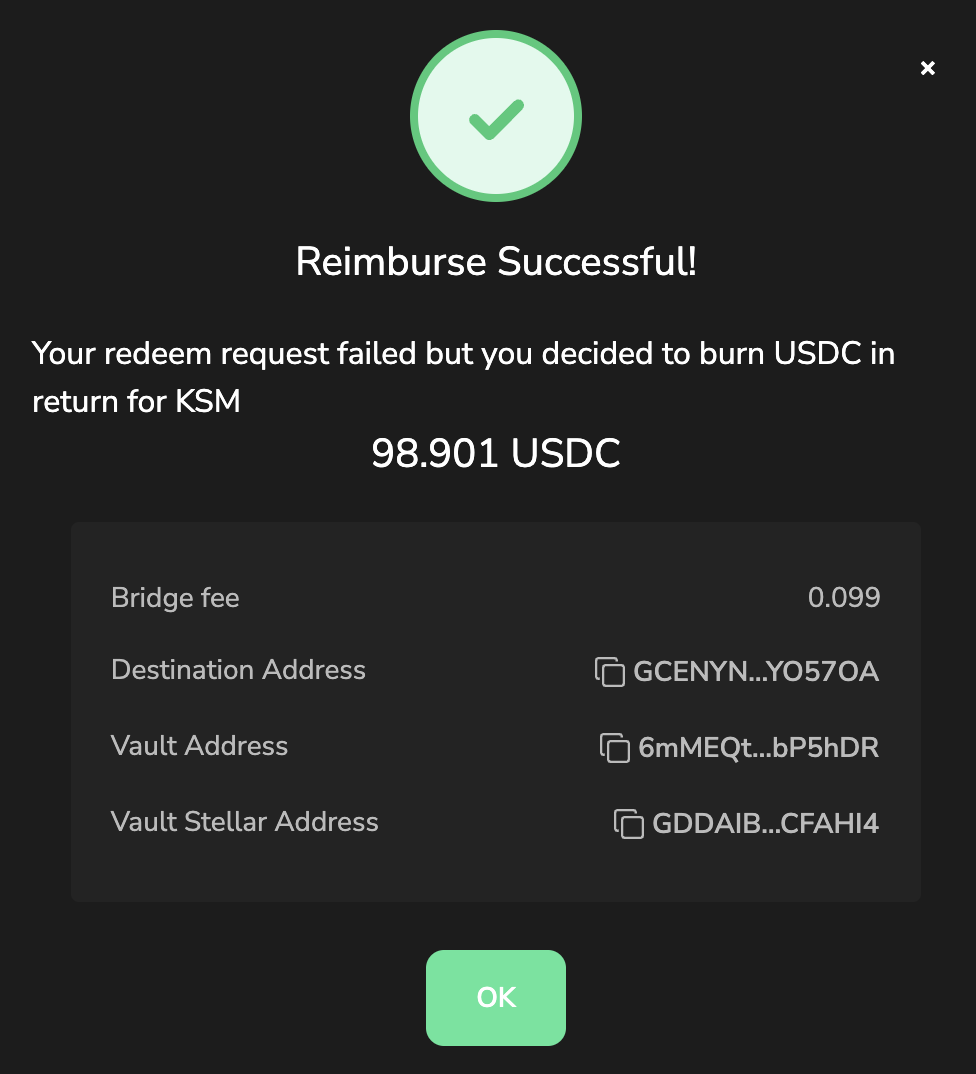Click the 0.099 bridge fee value

point(844,597)
